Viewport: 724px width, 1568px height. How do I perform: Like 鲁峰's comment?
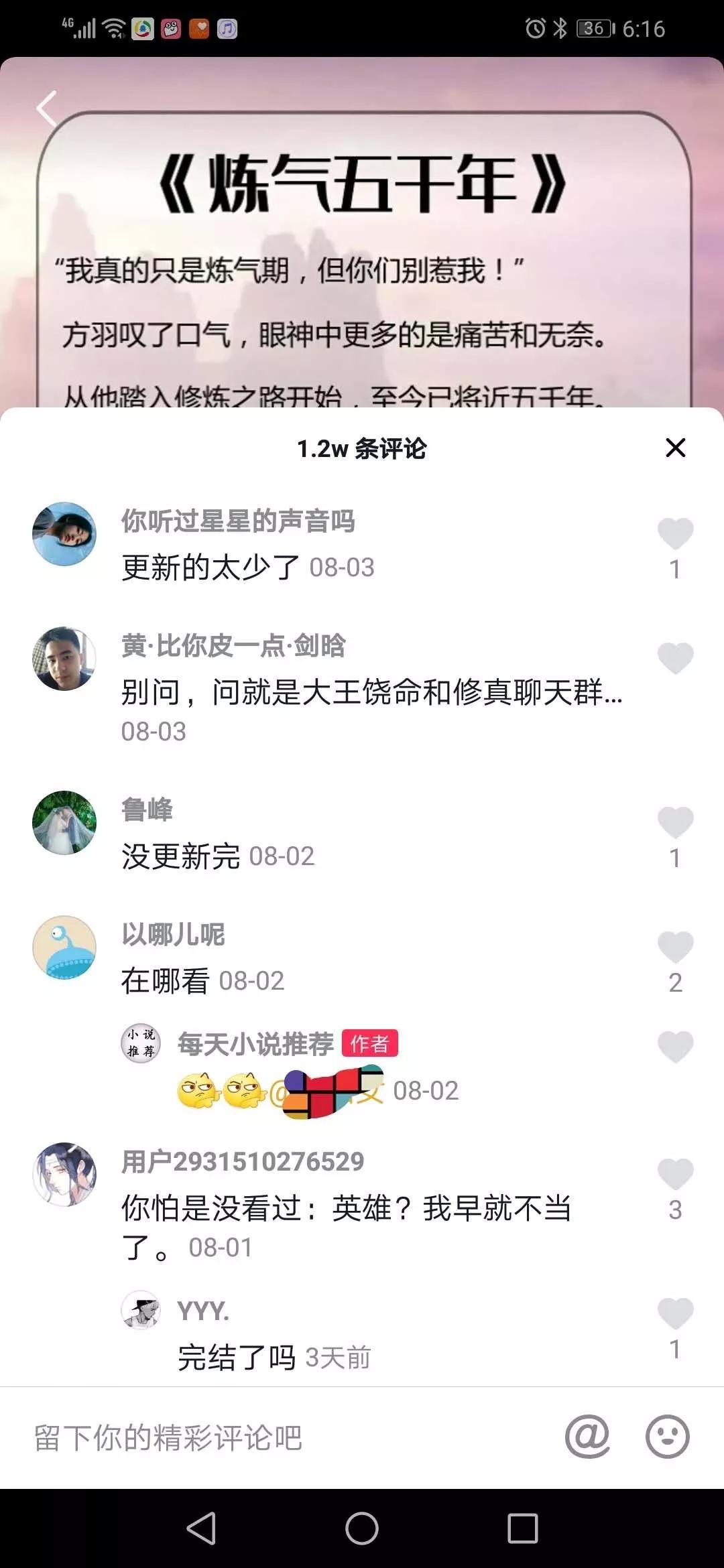(x=675, y=823)
